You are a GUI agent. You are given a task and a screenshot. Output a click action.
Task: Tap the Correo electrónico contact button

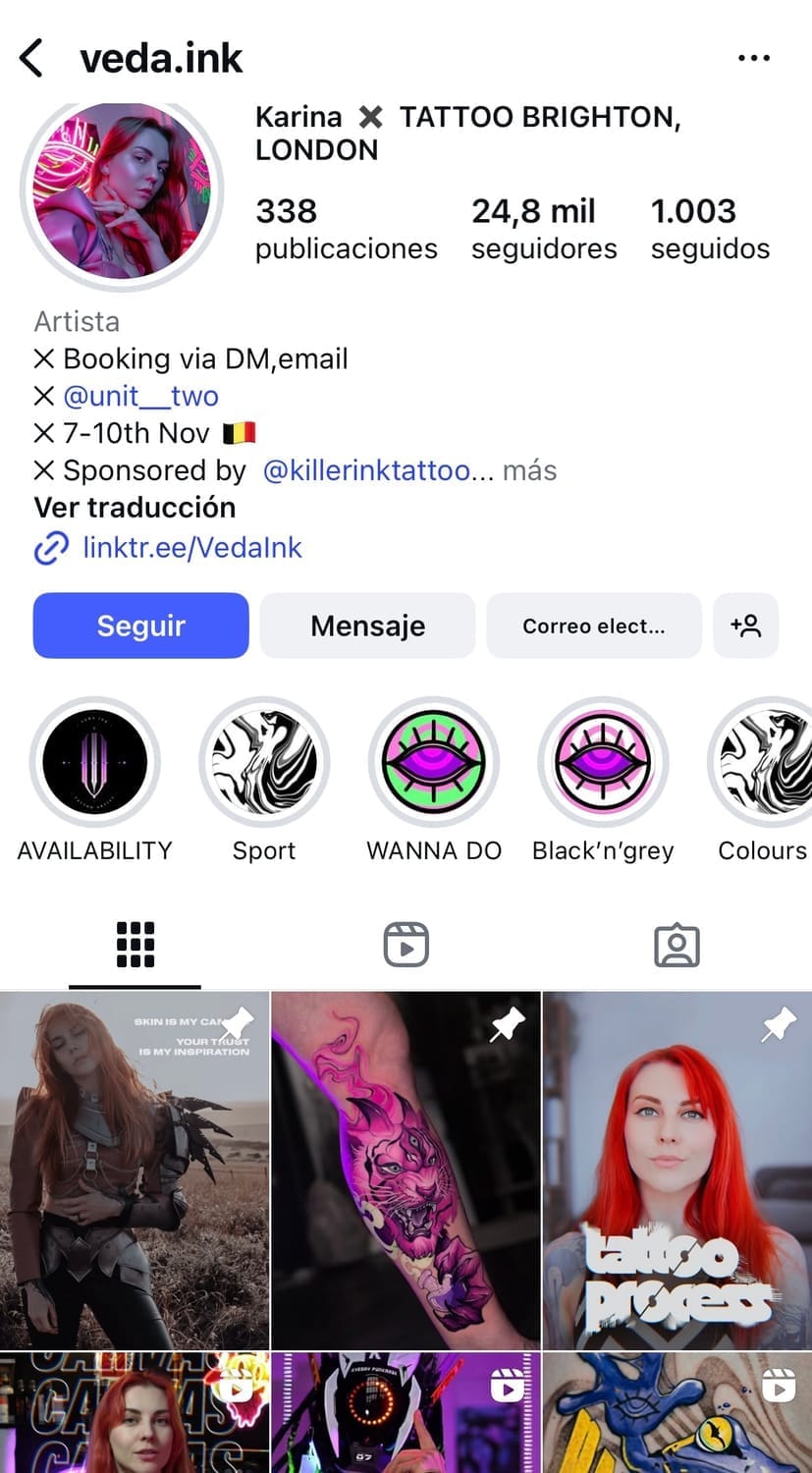pos(593,626)
